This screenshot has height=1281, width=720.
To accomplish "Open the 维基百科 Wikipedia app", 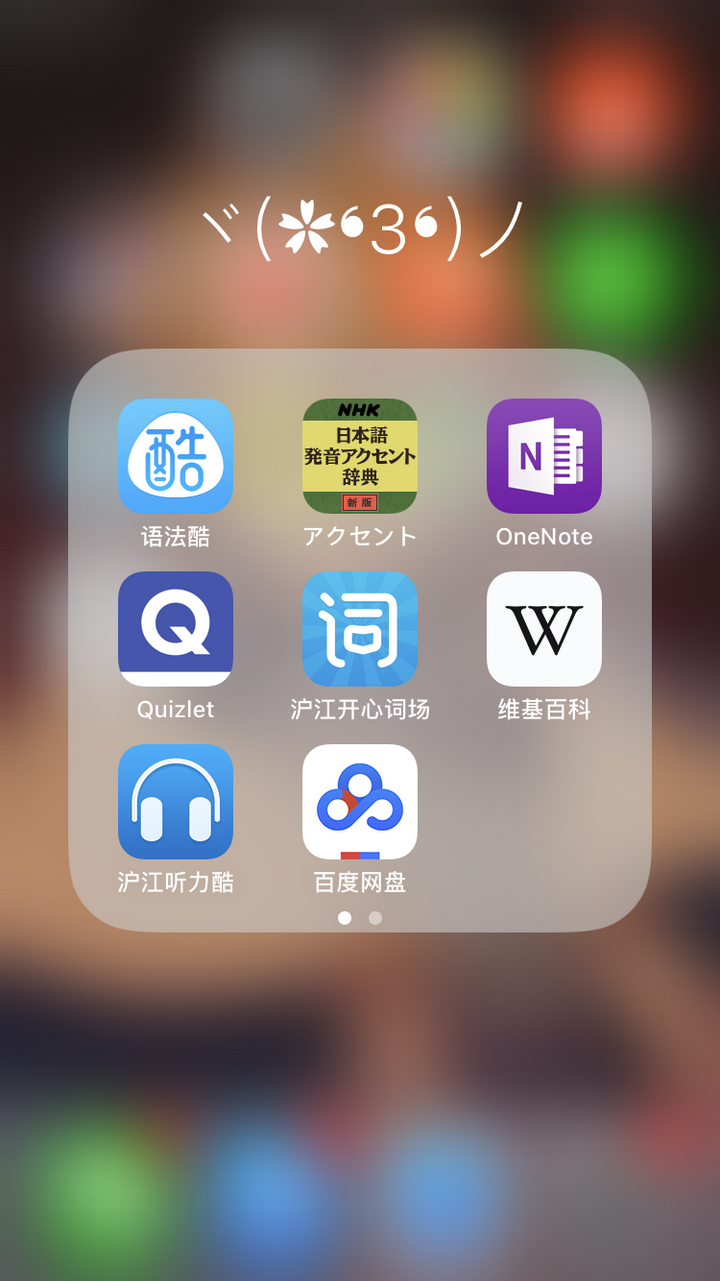I will coord(544,629).
